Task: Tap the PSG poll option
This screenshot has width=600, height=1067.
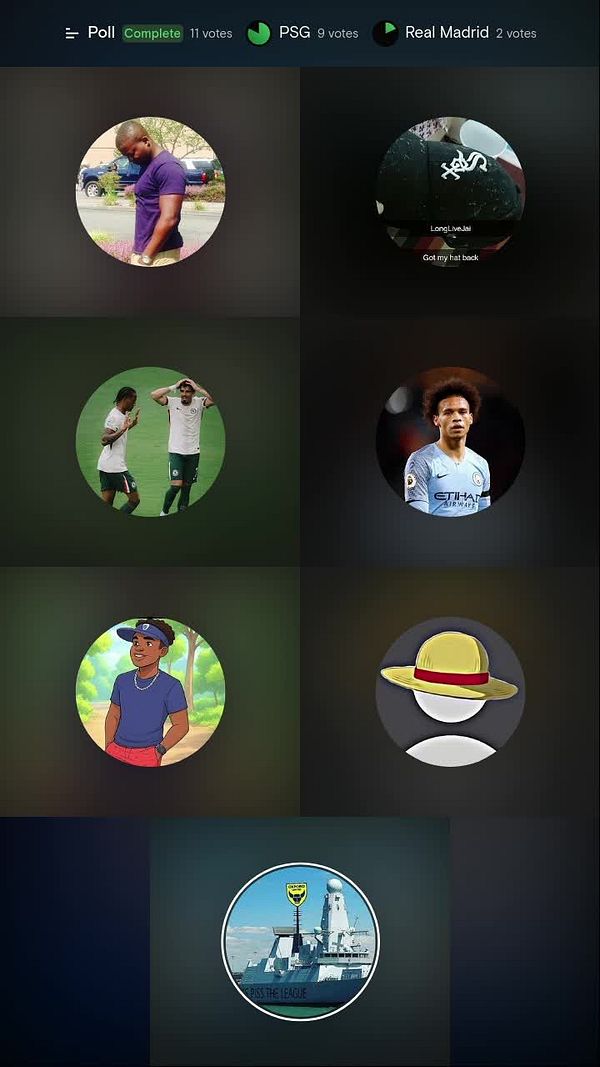Action: 302,33
